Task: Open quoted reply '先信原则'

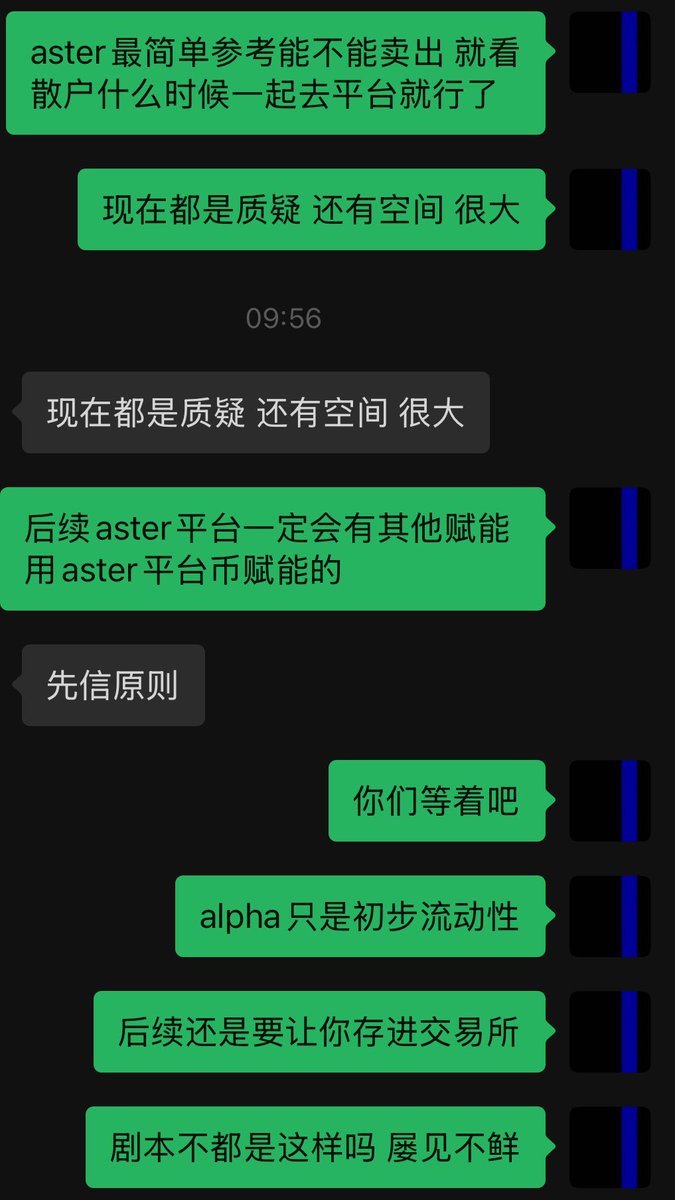Action: (x=113, y=685)
